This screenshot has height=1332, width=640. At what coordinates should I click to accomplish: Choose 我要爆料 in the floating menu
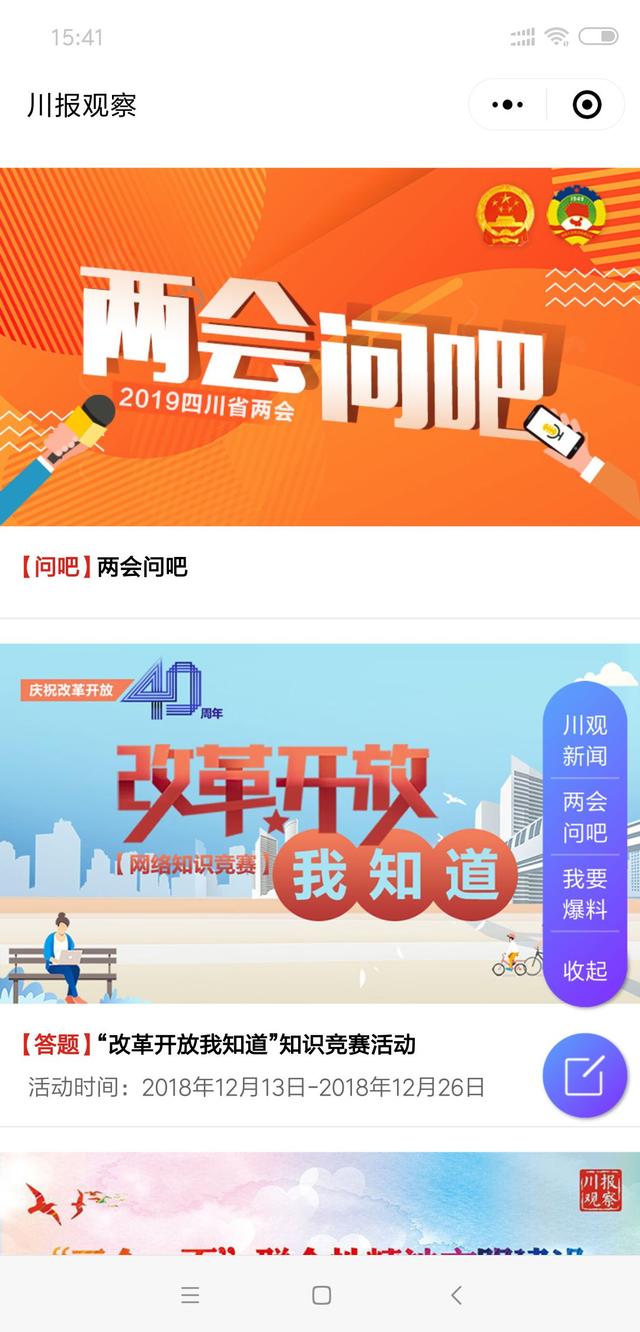click(x=585, y=894)
